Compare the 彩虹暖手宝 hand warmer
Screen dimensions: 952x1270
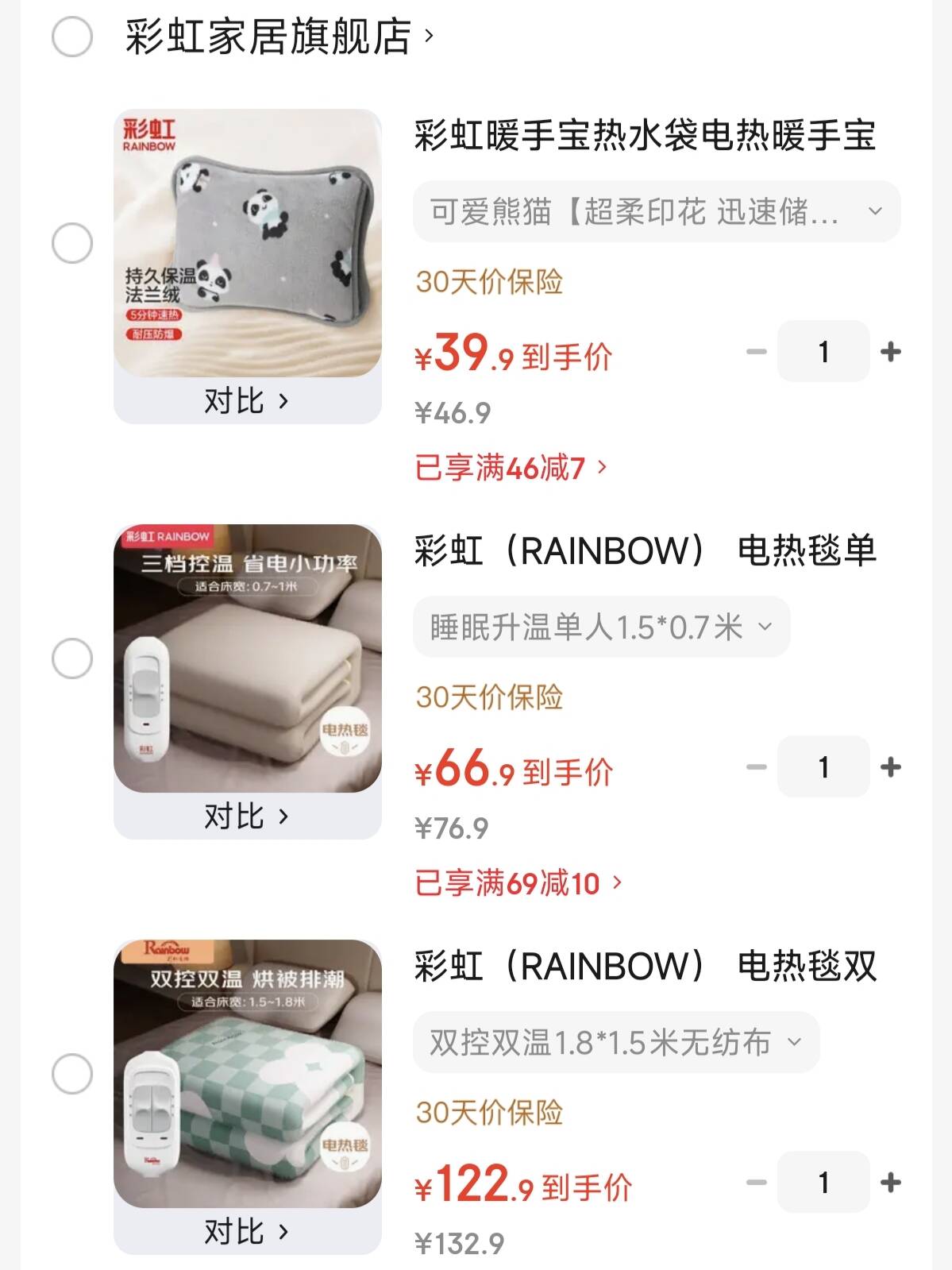tap(247, 401)
